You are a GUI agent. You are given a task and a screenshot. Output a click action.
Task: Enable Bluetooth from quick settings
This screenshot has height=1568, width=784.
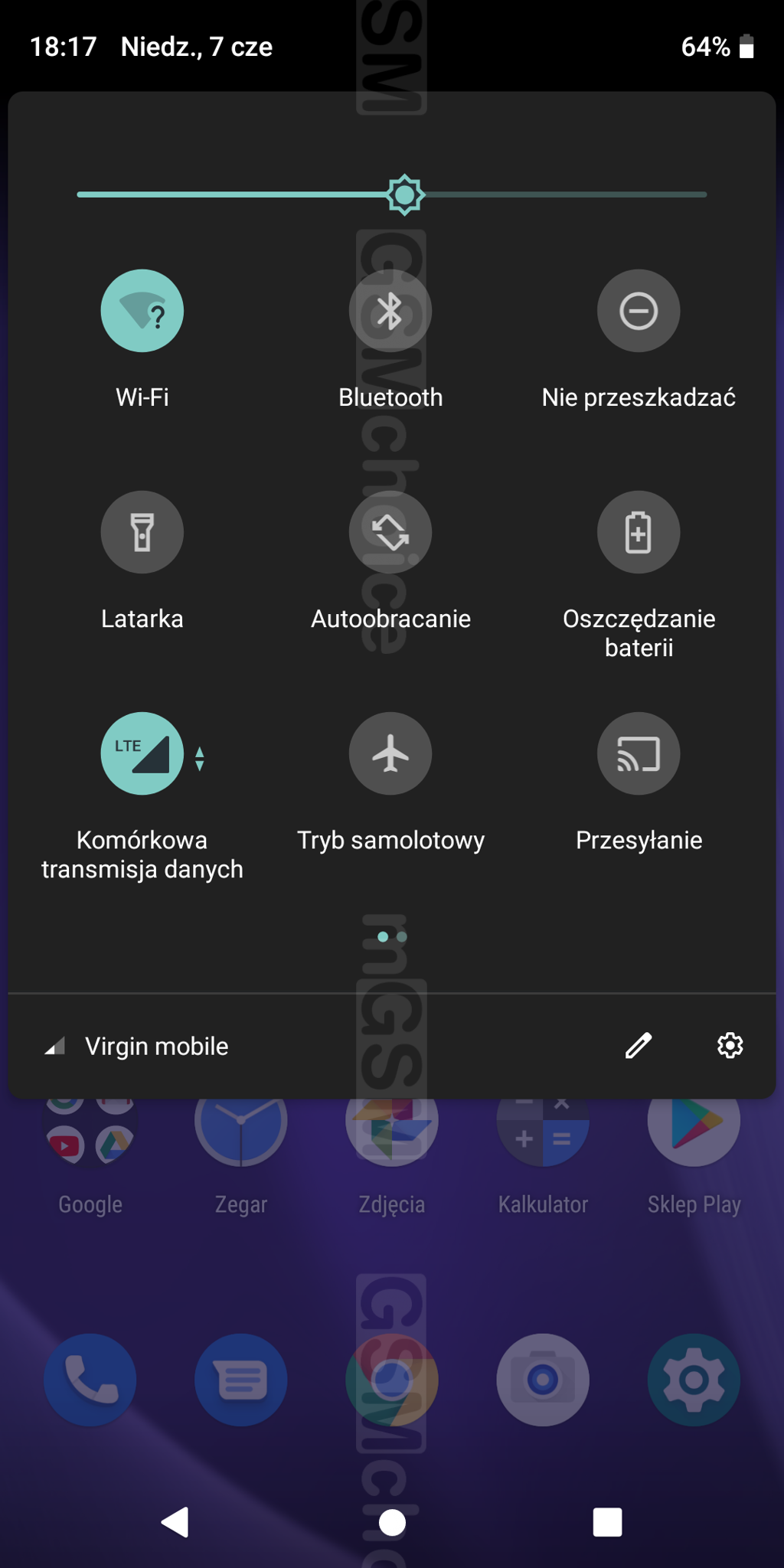tap(390, 311)
